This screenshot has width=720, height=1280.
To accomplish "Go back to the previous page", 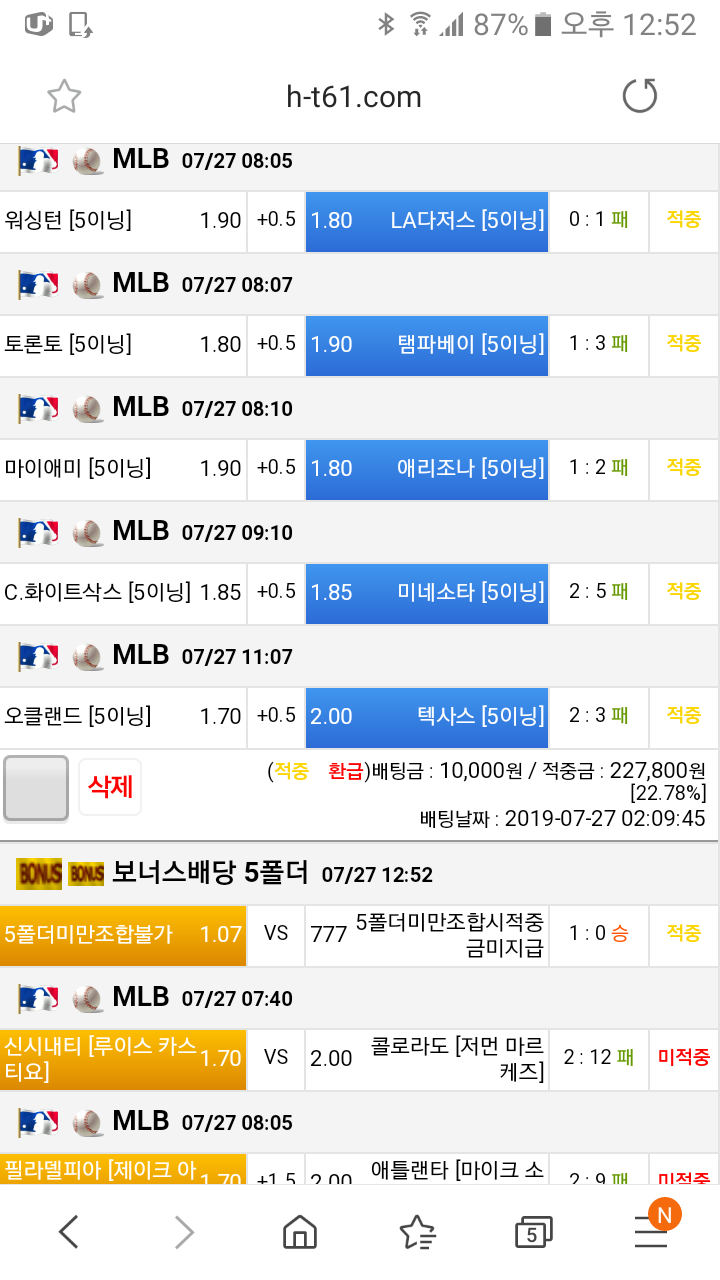I will point(68,1232).
